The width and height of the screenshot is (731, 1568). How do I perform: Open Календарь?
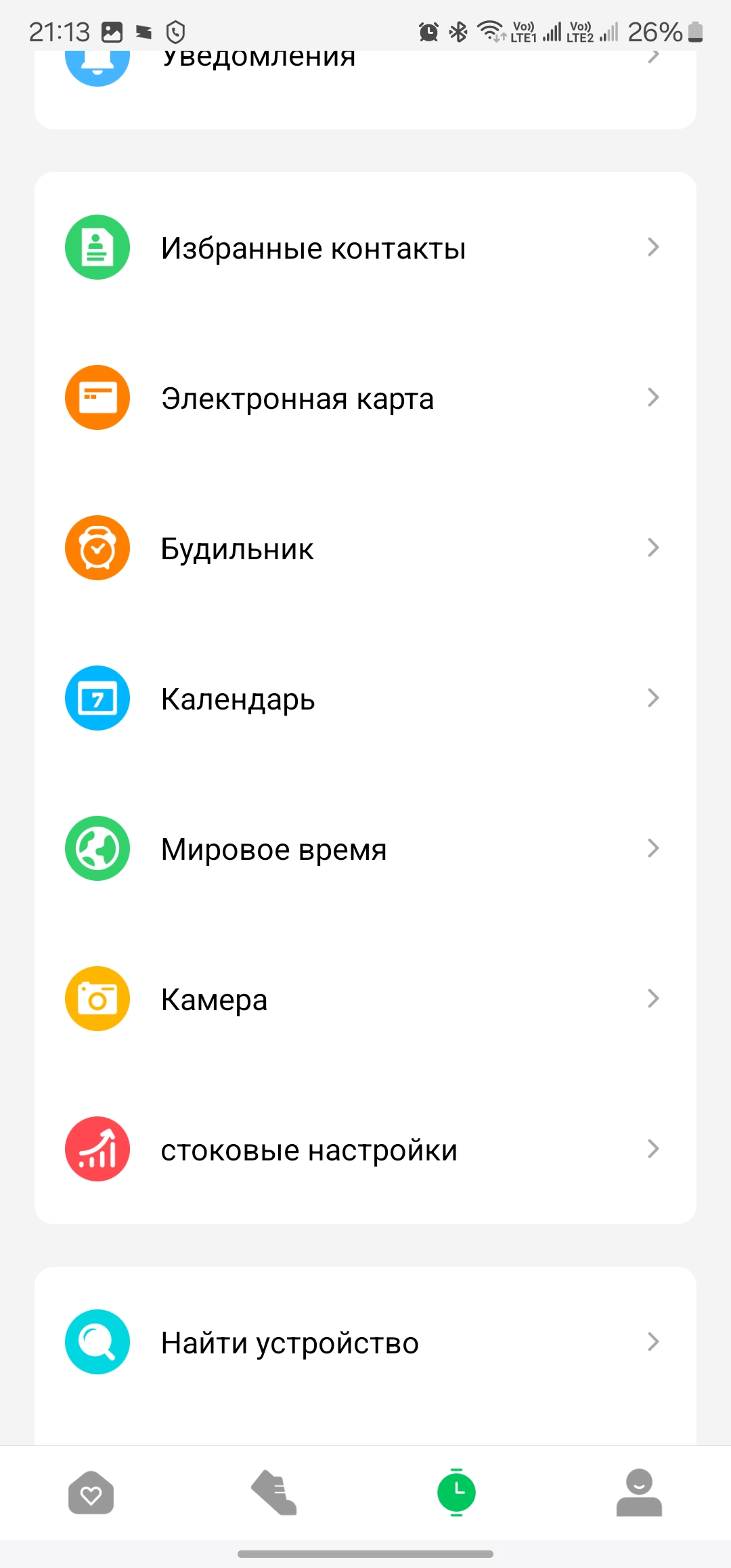tap(365, 698)
